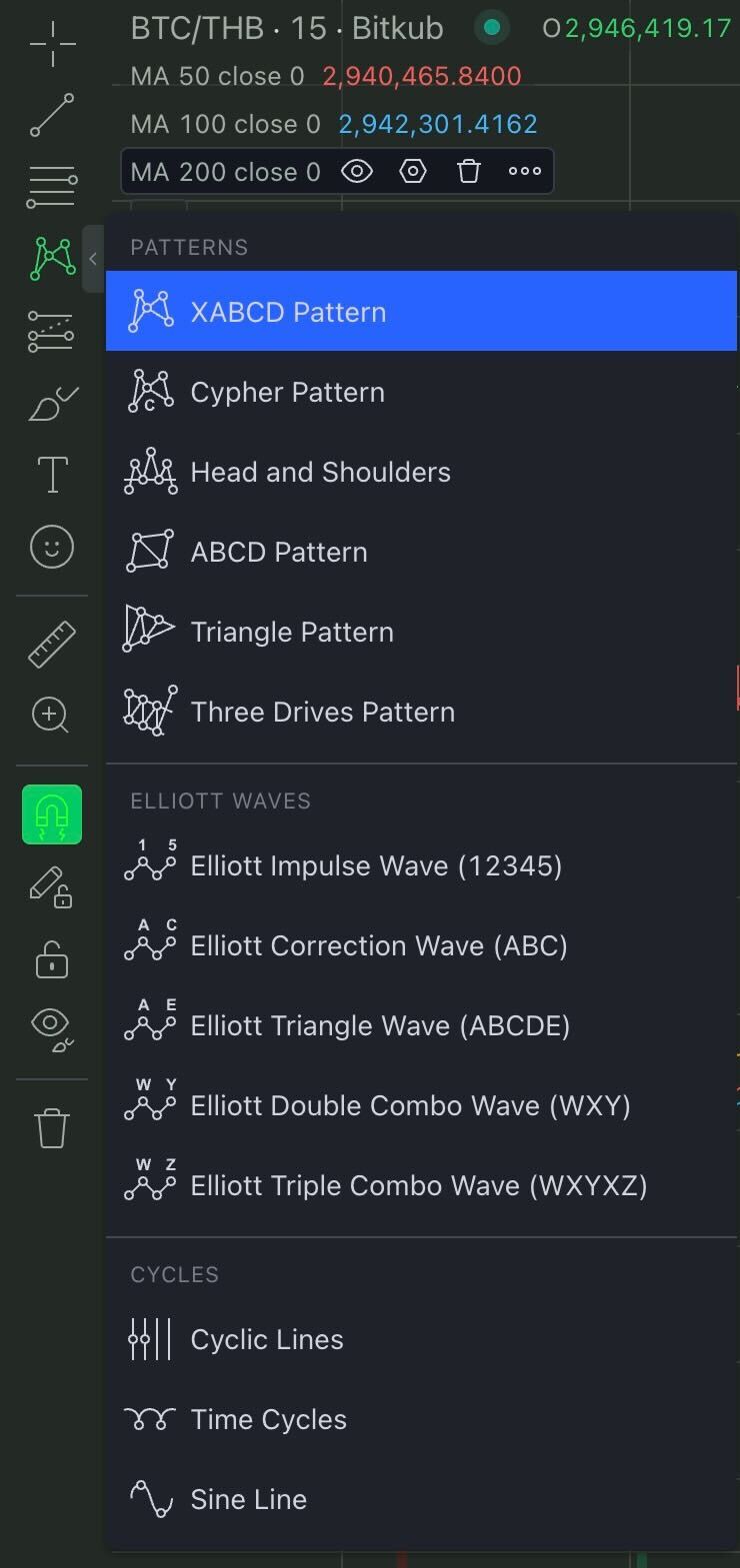Viewport: 740px width, 1568px height.
Task: Select Elliott Triple Combo Wave (WXYXZ)
Action: [x=418, y=1185]
